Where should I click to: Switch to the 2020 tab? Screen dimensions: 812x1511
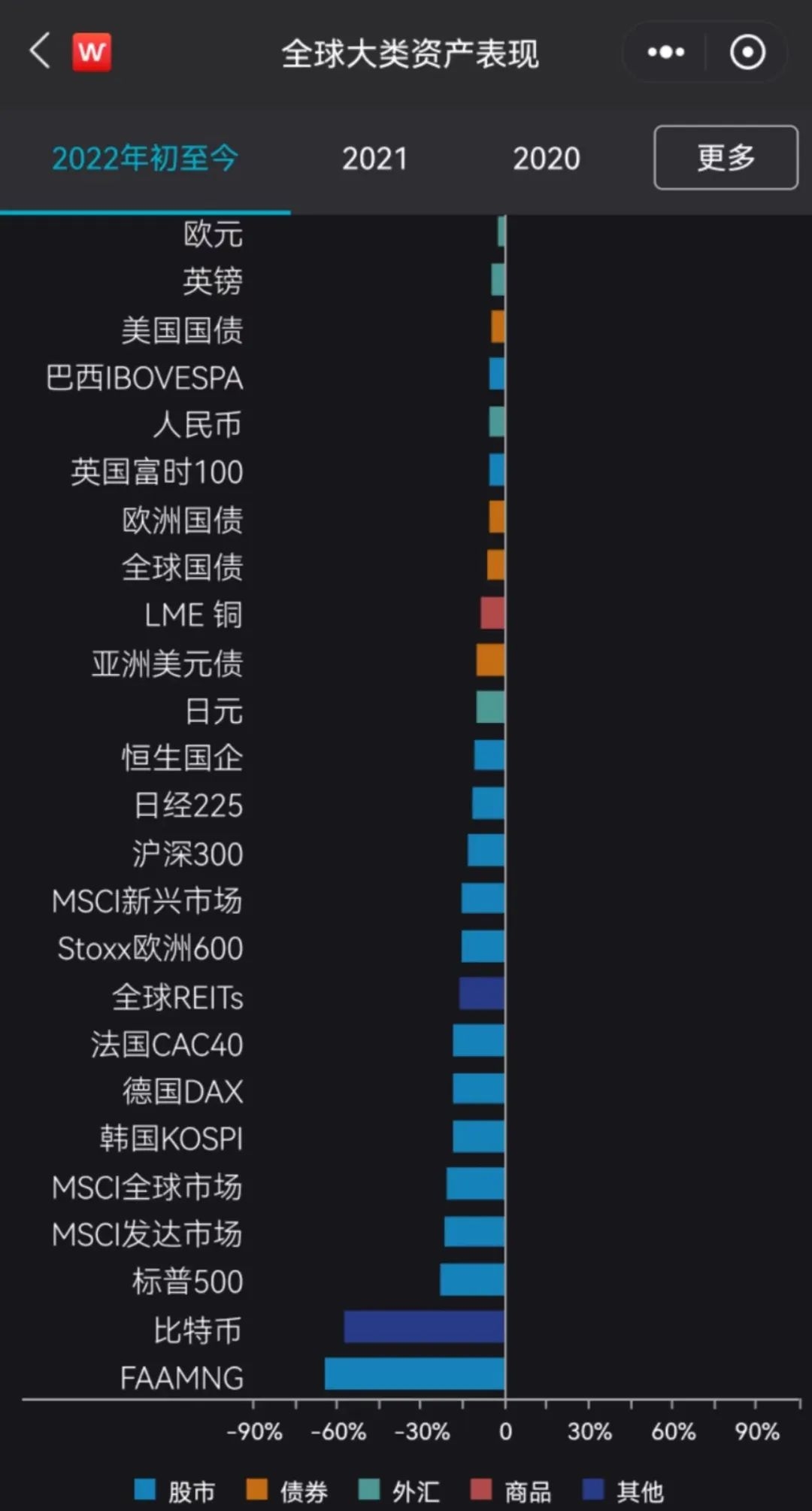(546, 159)
